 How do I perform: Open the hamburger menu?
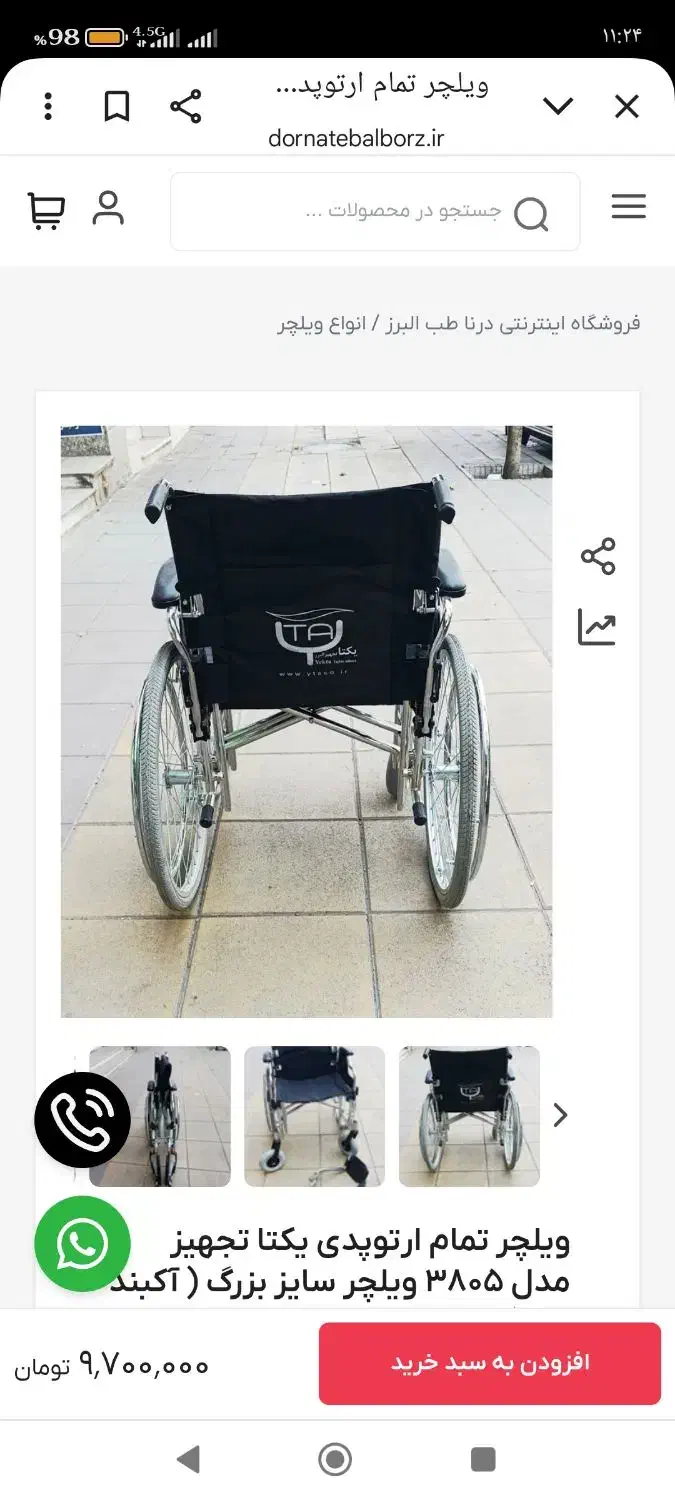pos(628,208)
